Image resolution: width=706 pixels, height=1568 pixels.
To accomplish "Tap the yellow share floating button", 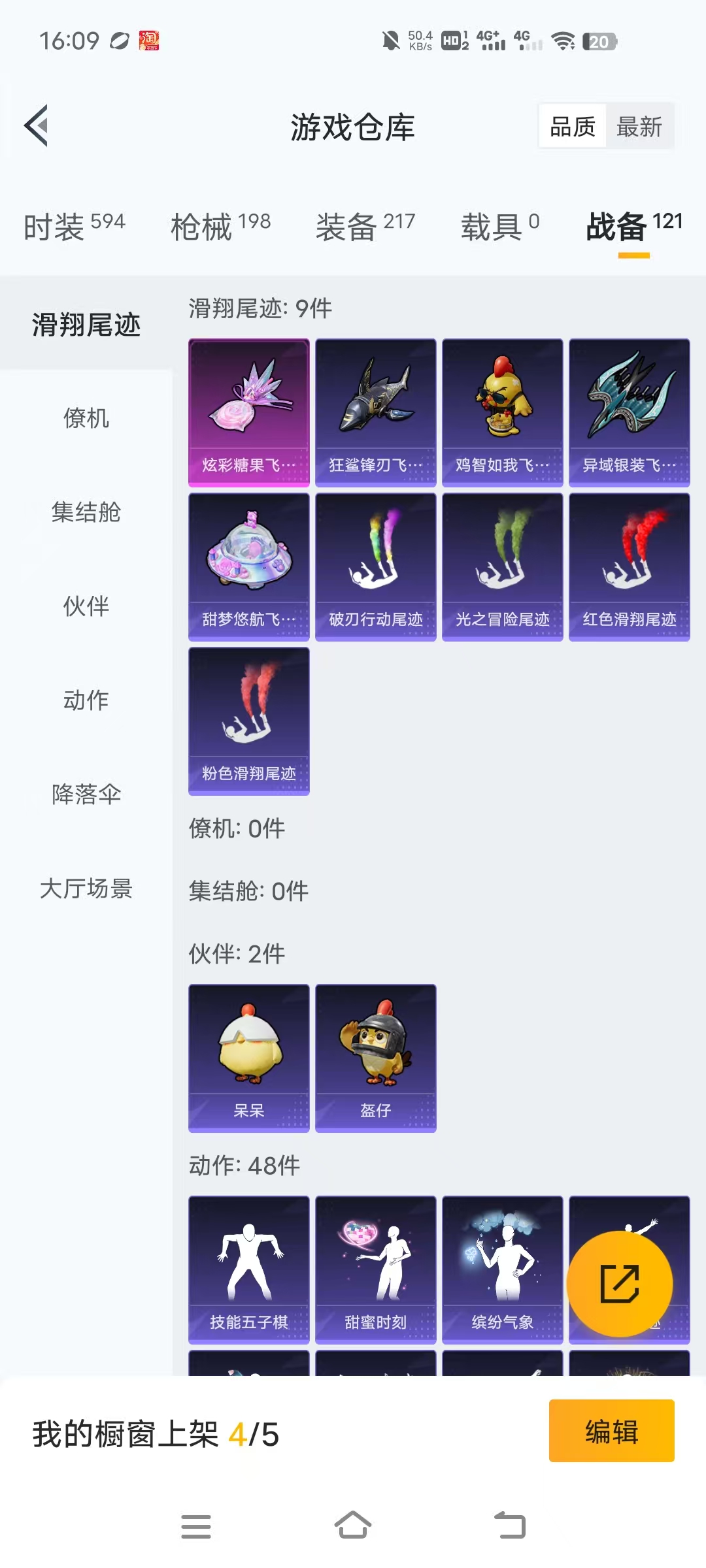I will 619,1284.
